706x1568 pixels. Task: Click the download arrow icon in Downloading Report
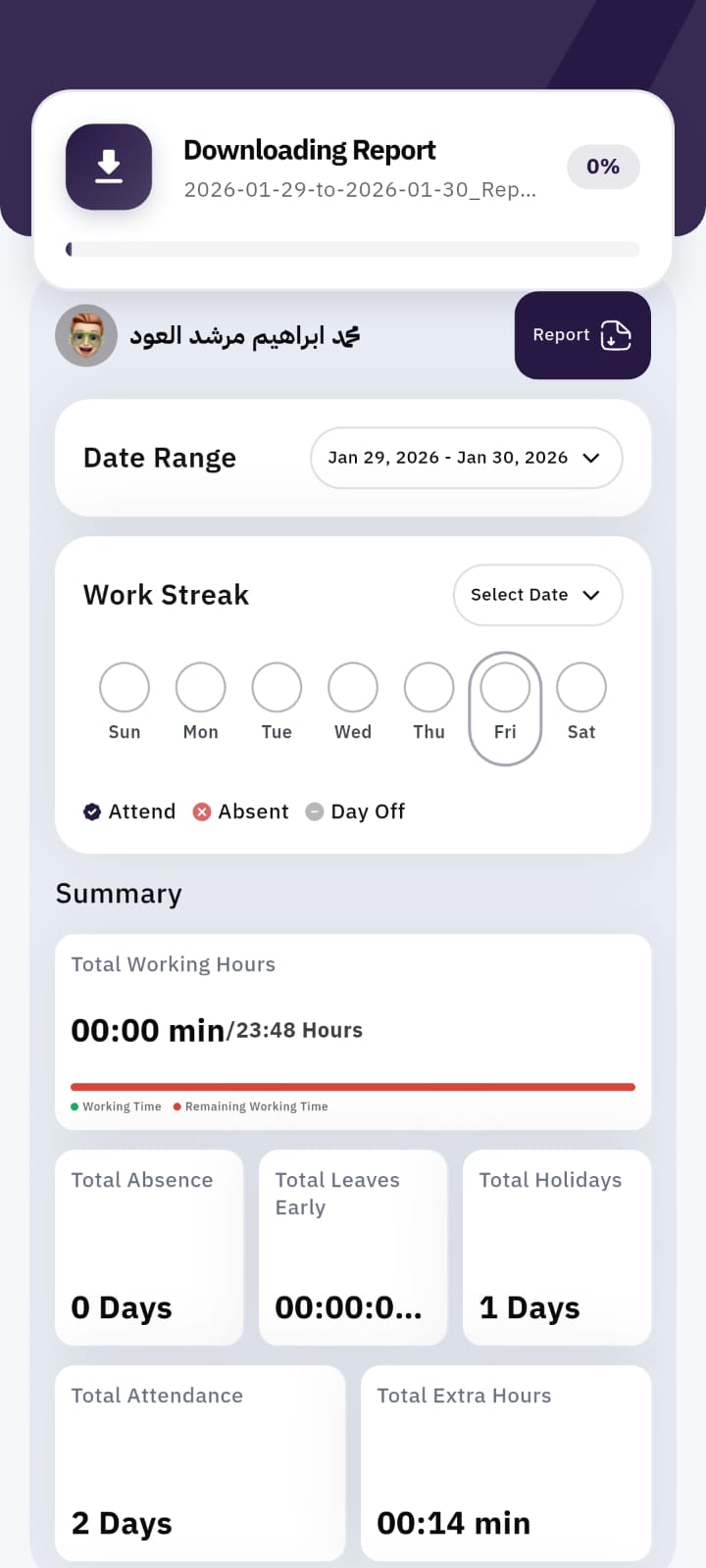[x=109, y=167]
